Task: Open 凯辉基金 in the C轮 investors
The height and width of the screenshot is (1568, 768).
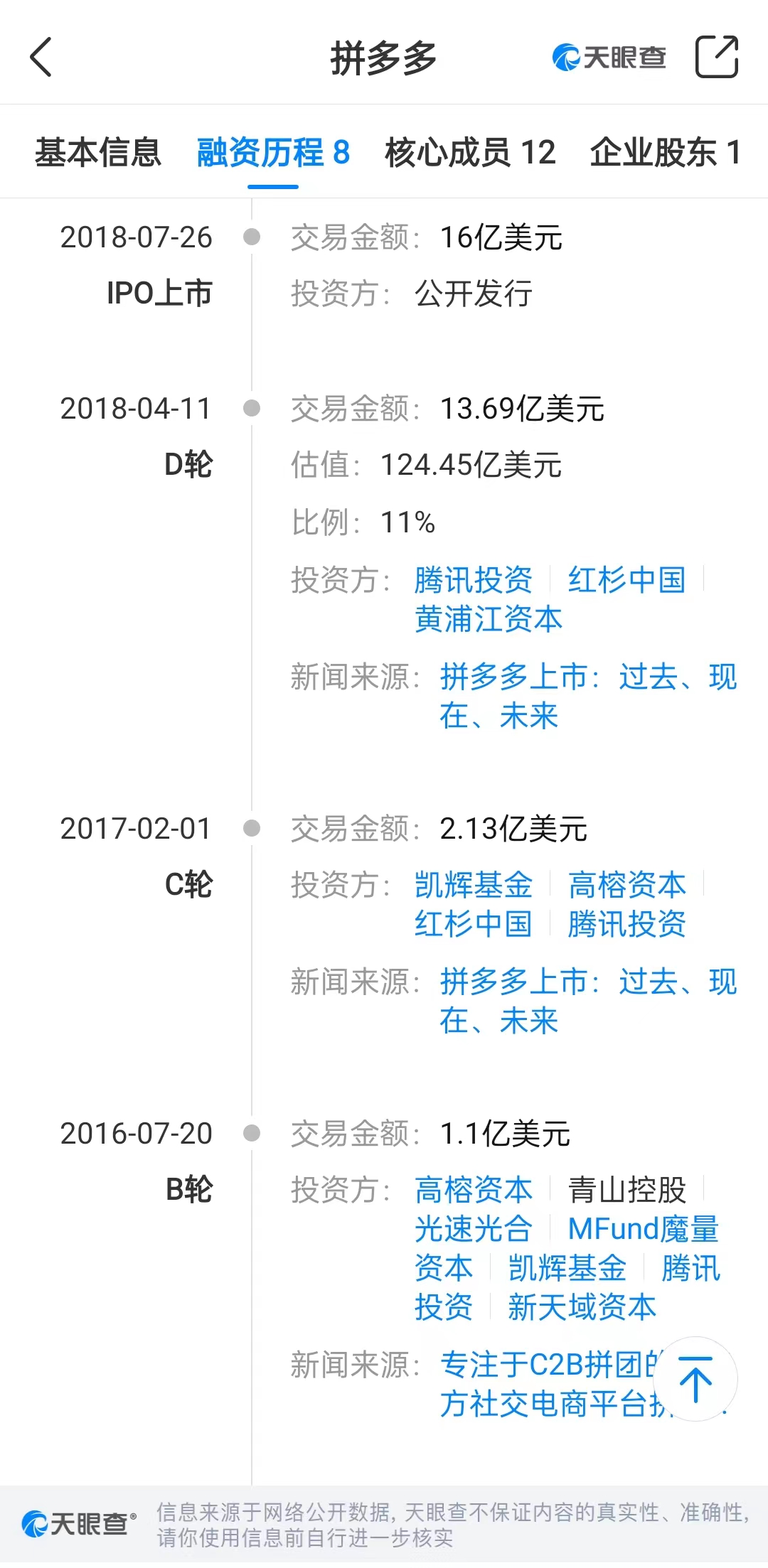Action: coord(474,885)
